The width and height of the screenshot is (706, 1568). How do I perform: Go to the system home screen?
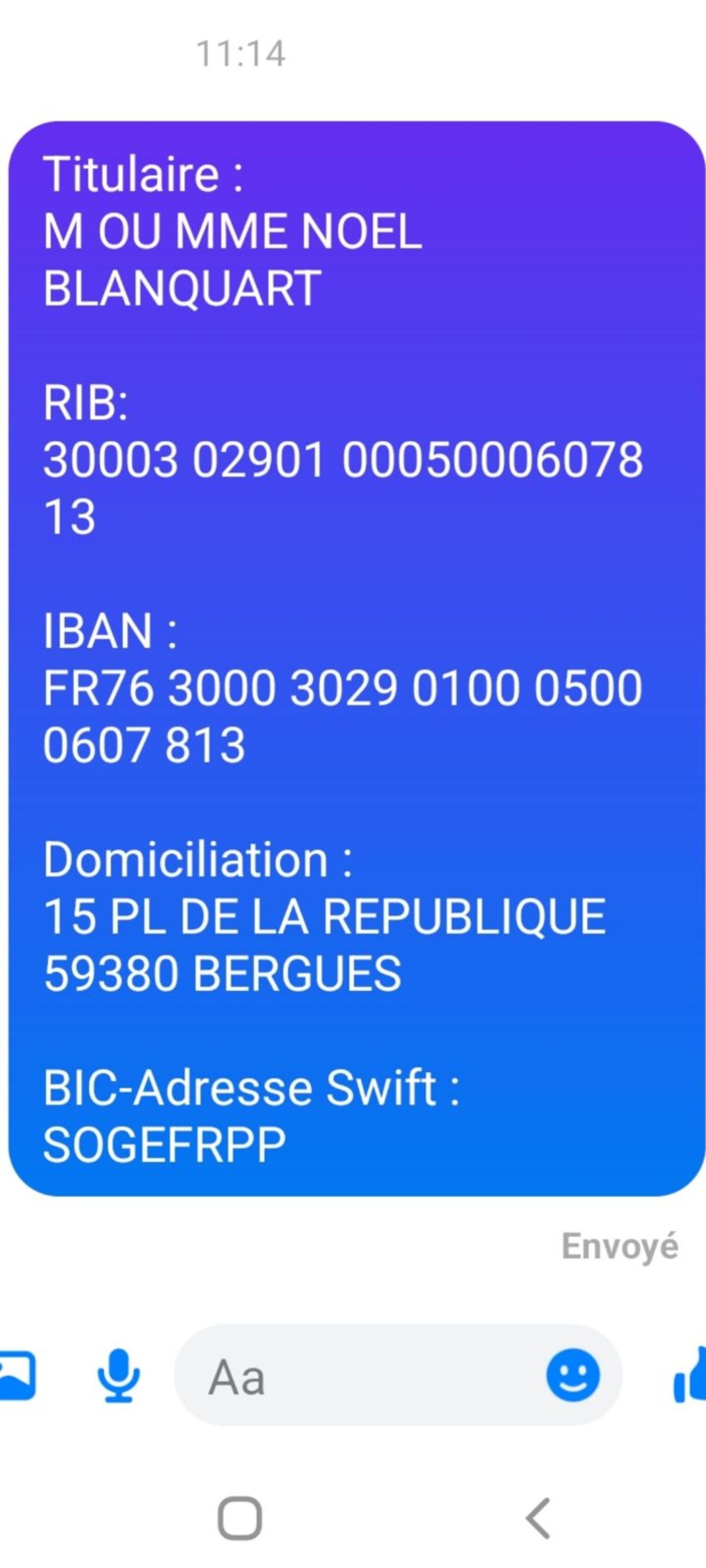(240, 1518)
